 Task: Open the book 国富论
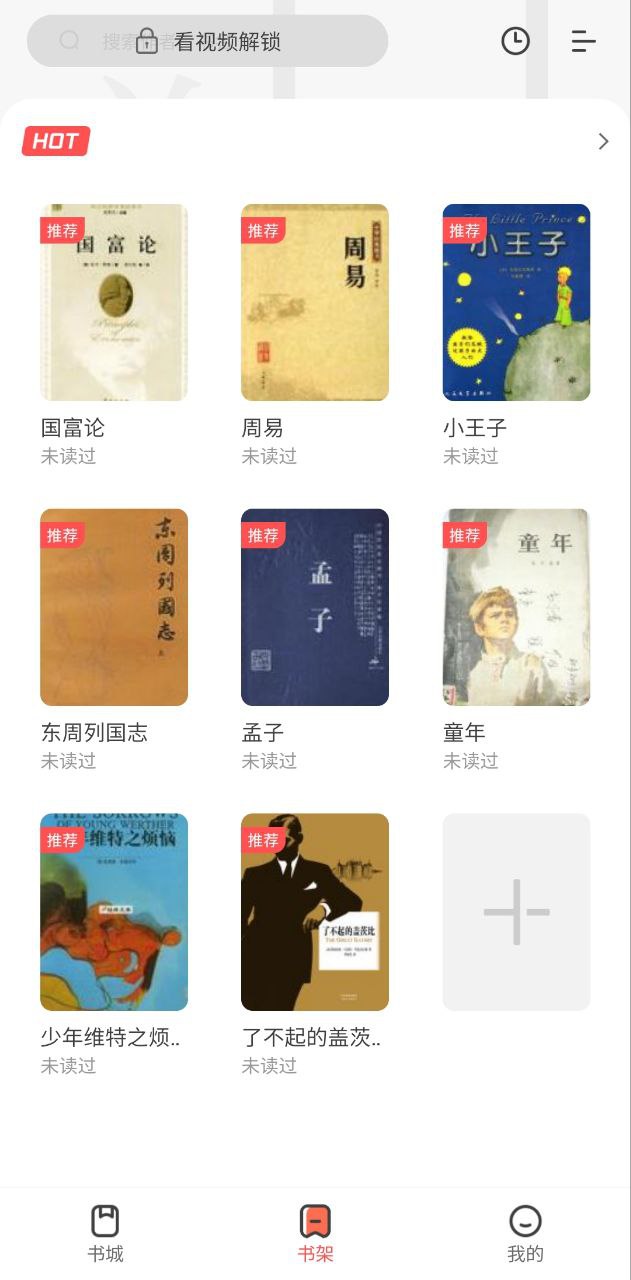[114, 302]
